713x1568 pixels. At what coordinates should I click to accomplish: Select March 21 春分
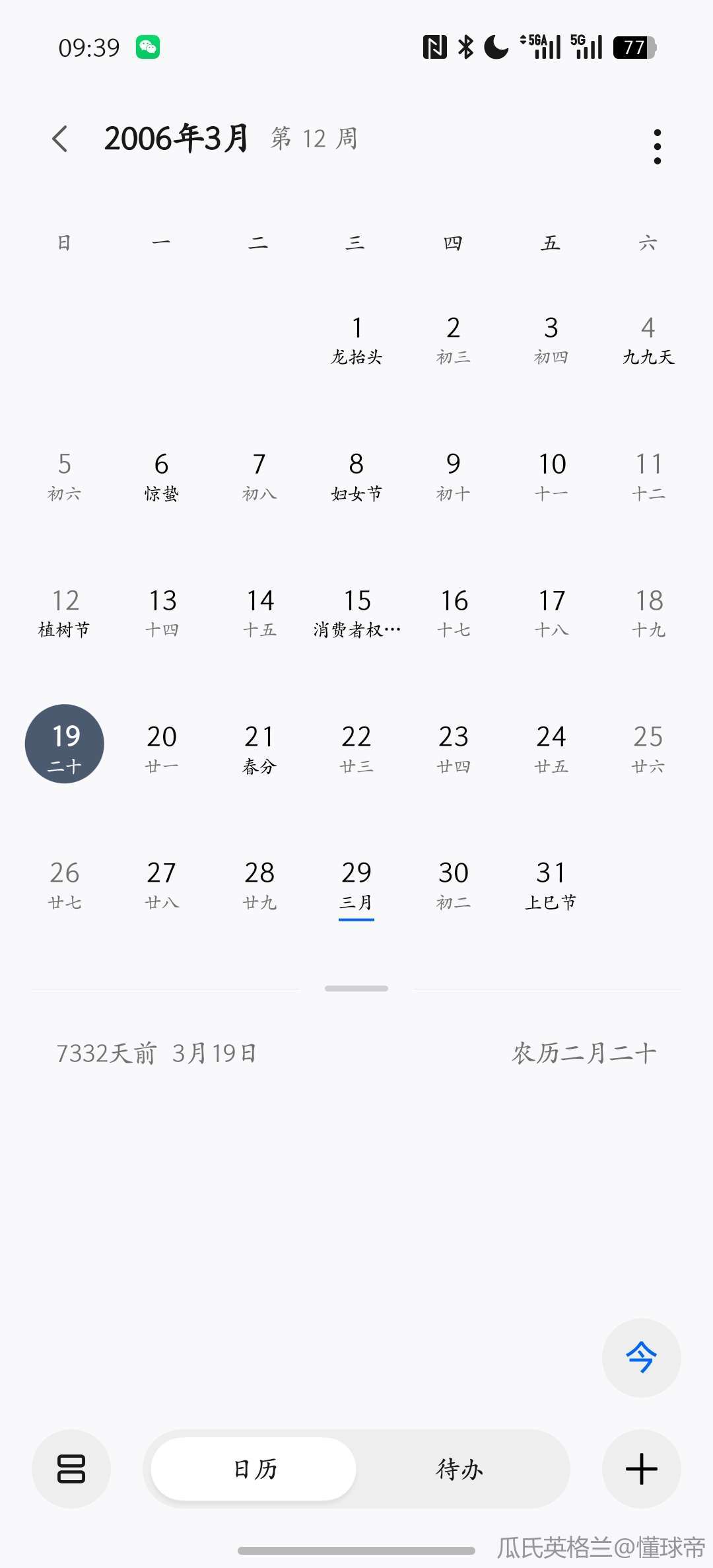pos(259,748)
